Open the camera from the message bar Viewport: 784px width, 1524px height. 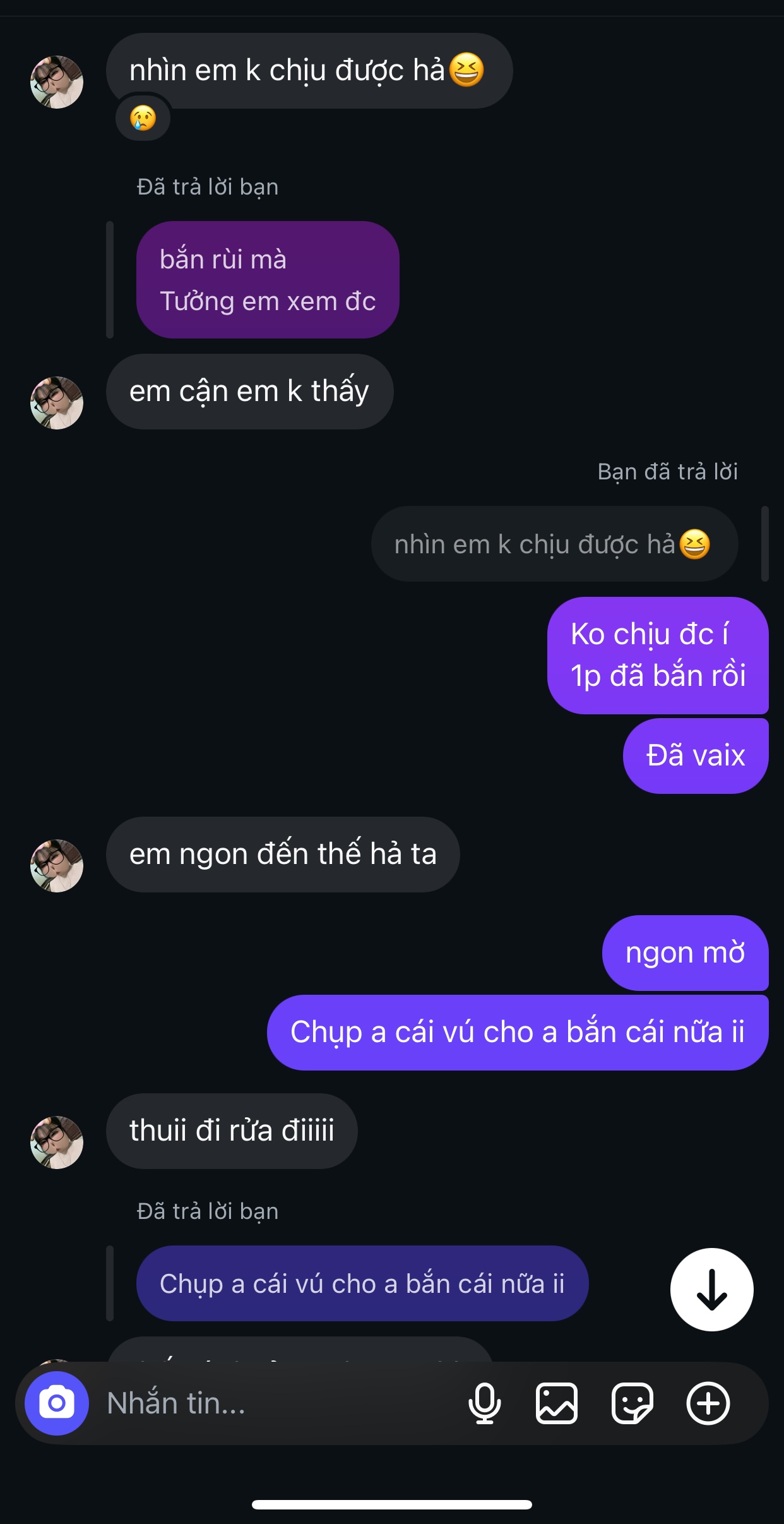pos(57,1403)
